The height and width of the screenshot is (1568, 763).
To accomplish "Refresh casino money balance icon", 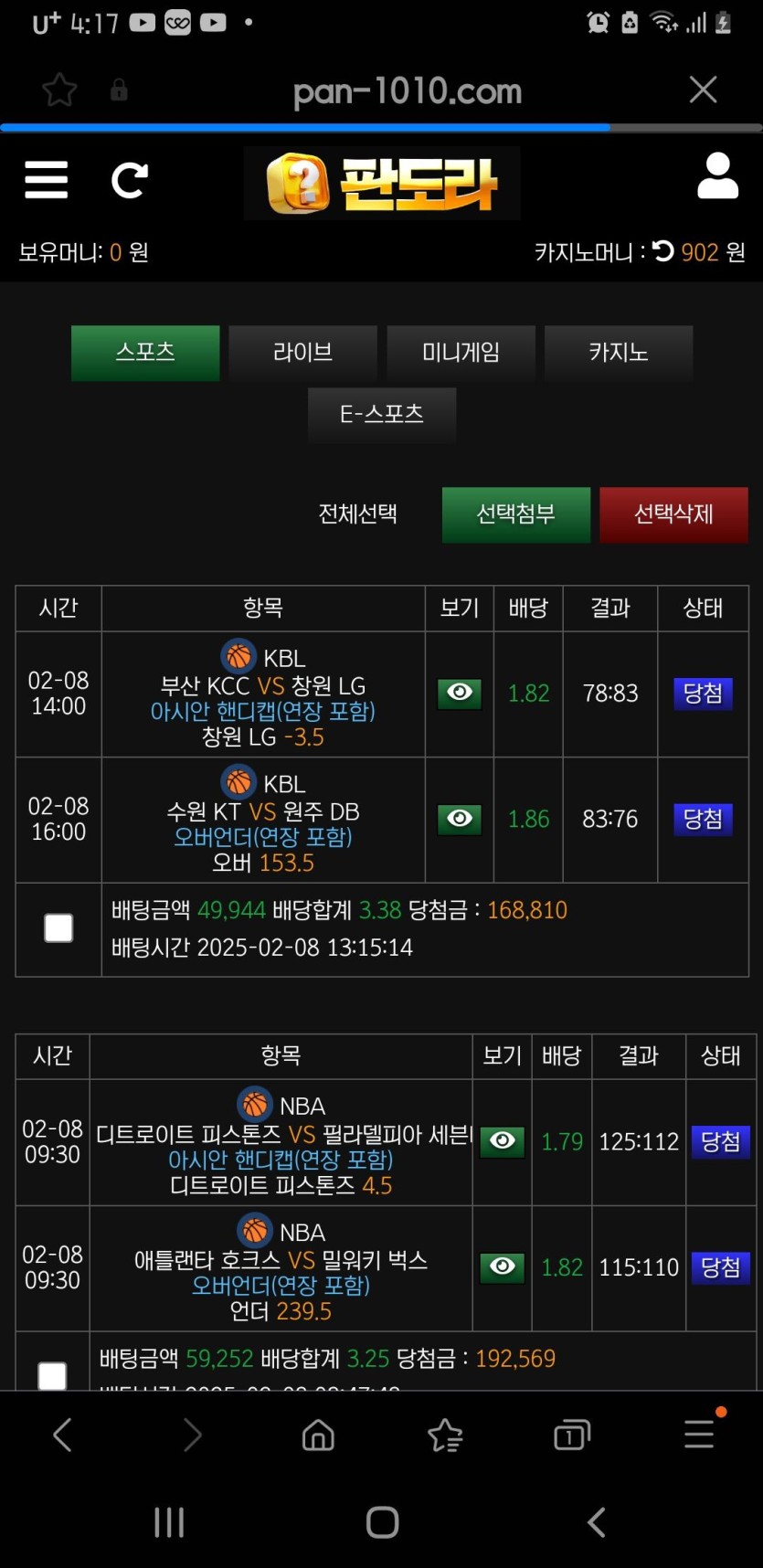I will [x=662, y=250].
